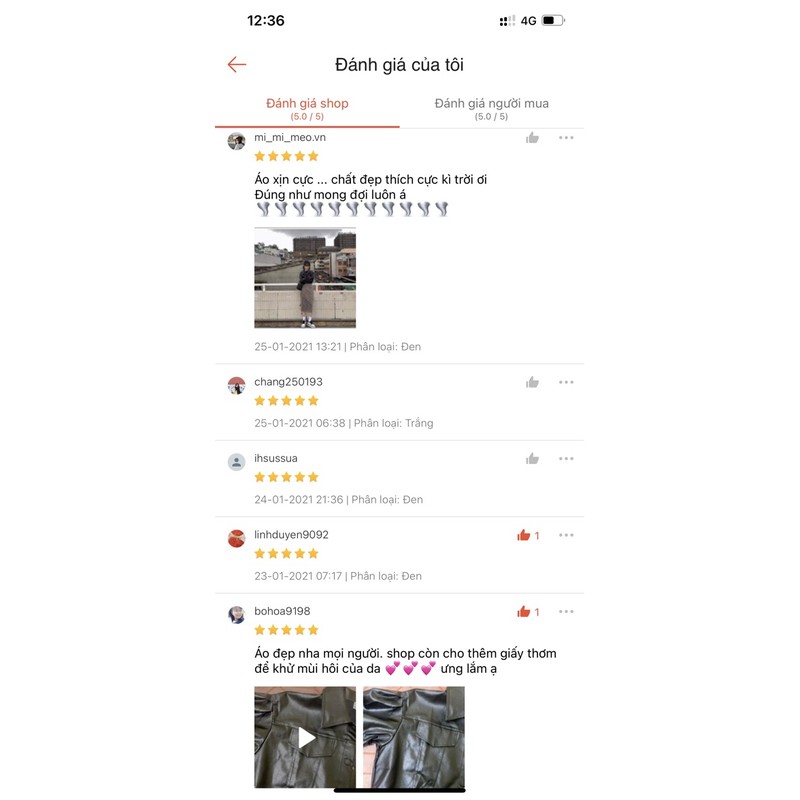Open more options for mi_mi_meo.vn's review

click(566, 138)
